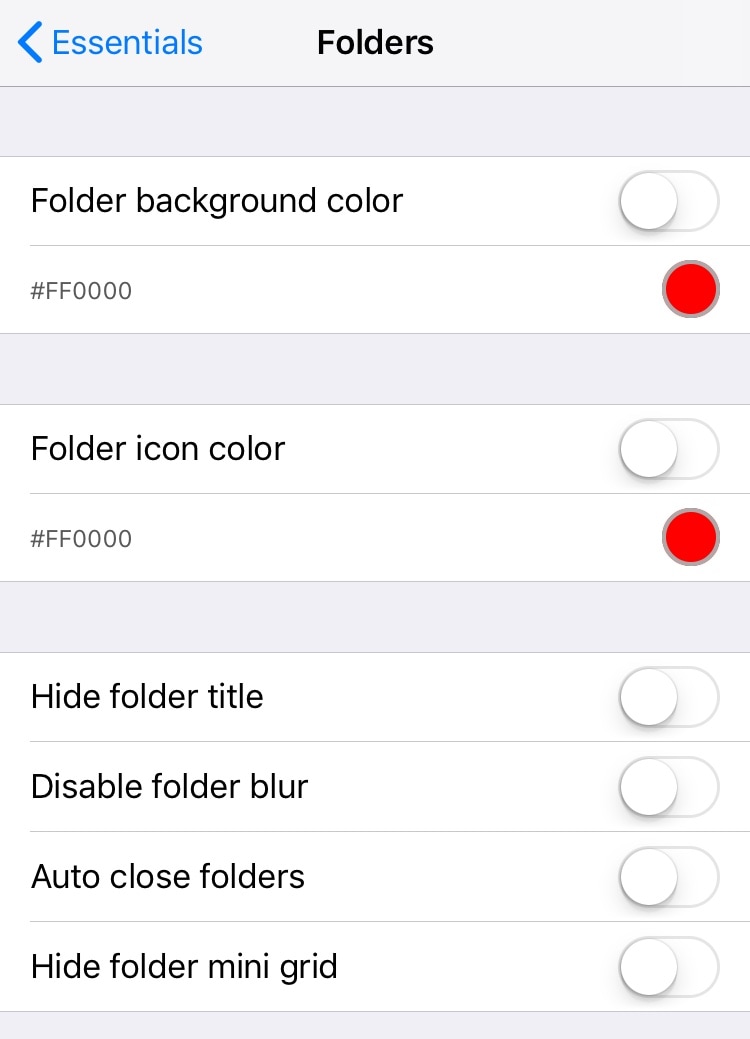Open the folder background color picker swatch

(x=690, y=289)
